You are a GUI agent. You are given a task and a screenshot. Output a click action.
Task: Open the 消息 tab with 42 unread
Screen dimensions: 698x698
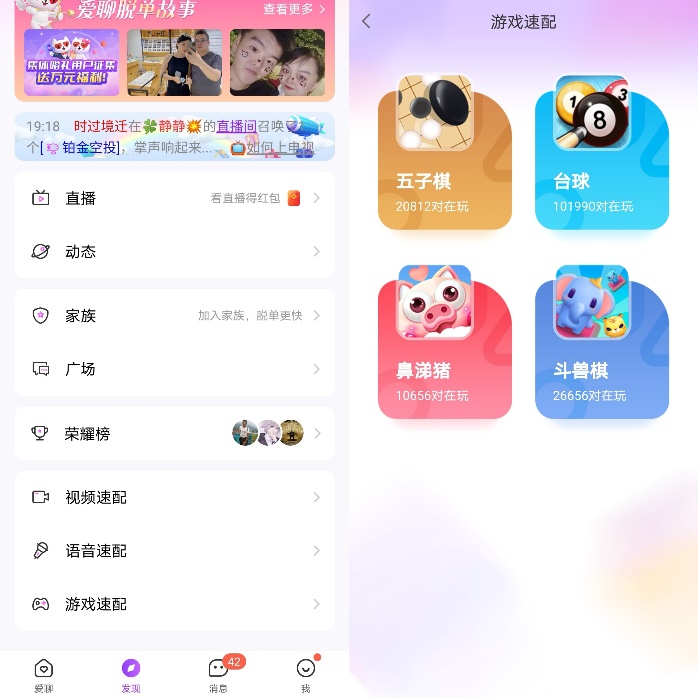point(218,674)
